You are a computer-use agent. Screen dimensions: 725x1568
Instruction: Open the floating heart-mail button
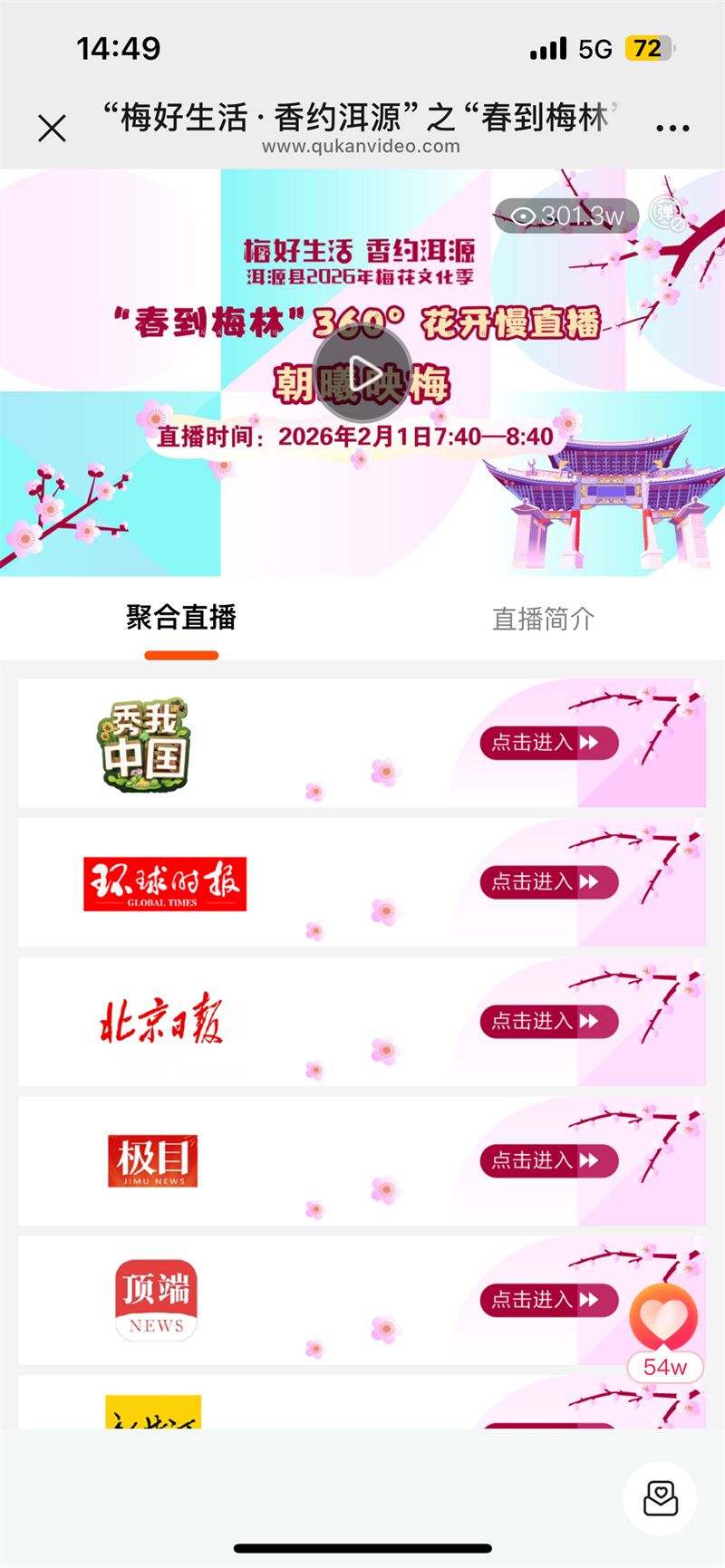660,1497
